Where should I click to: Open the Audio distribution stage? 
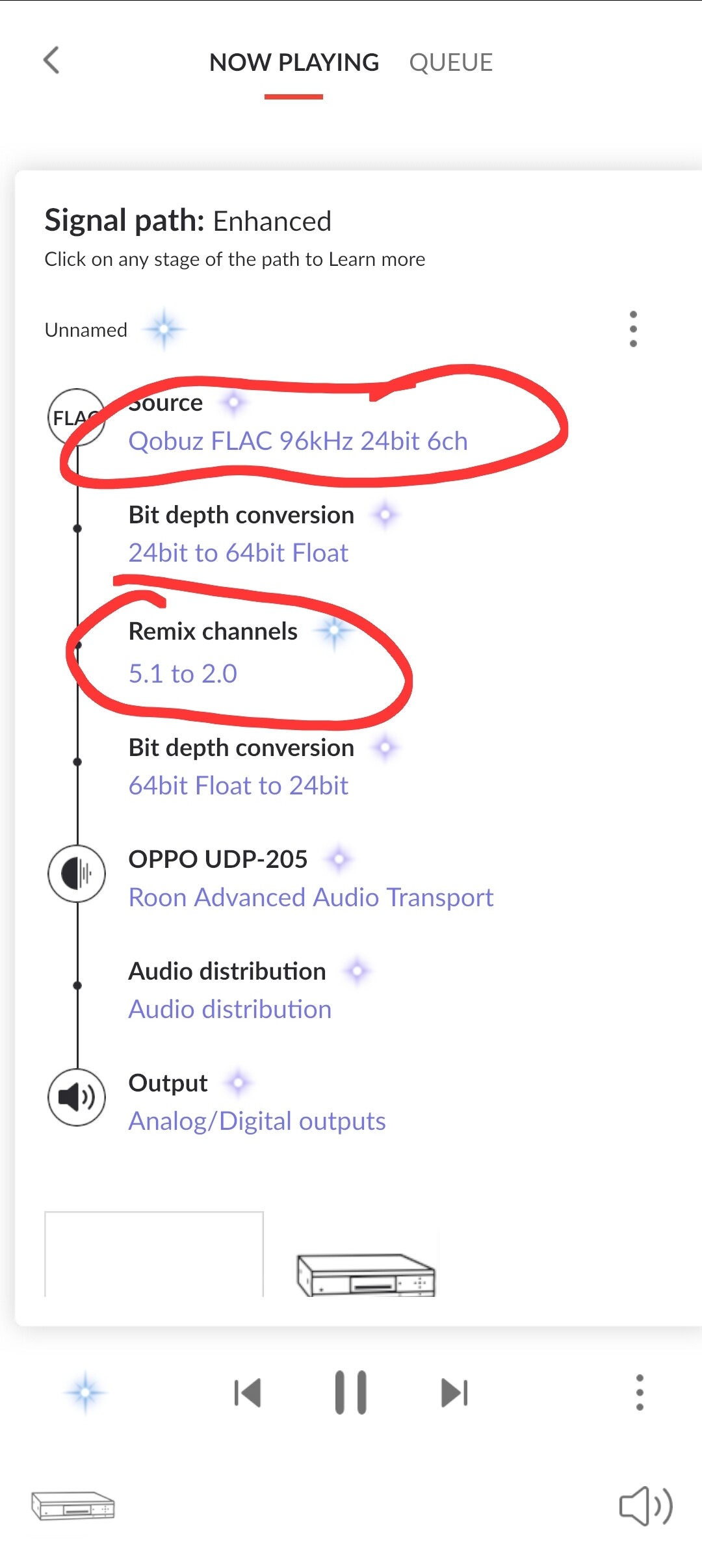tap(230, 990)
